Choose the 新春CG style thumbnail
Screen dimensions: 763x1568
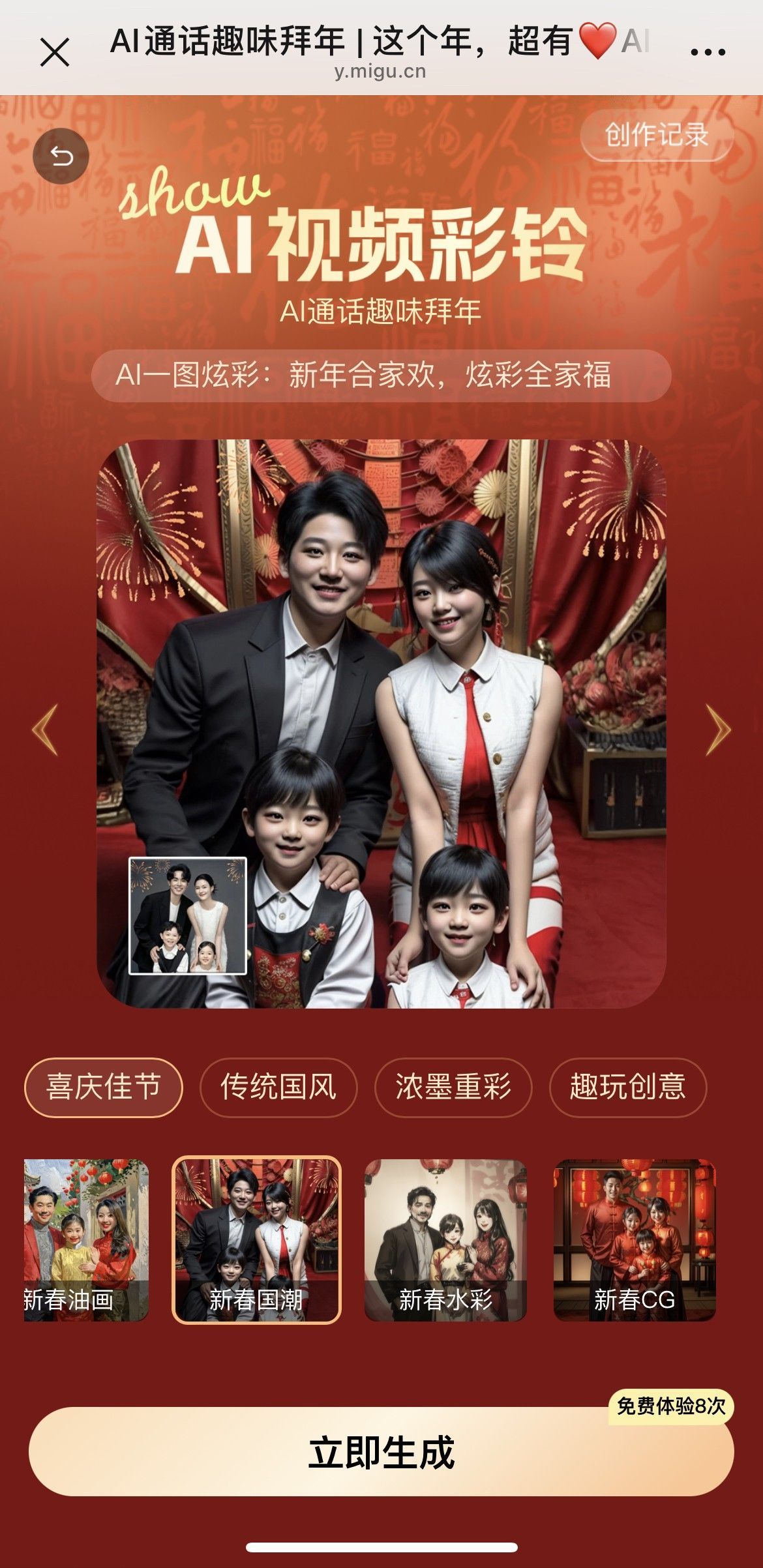pos(635,1239)
